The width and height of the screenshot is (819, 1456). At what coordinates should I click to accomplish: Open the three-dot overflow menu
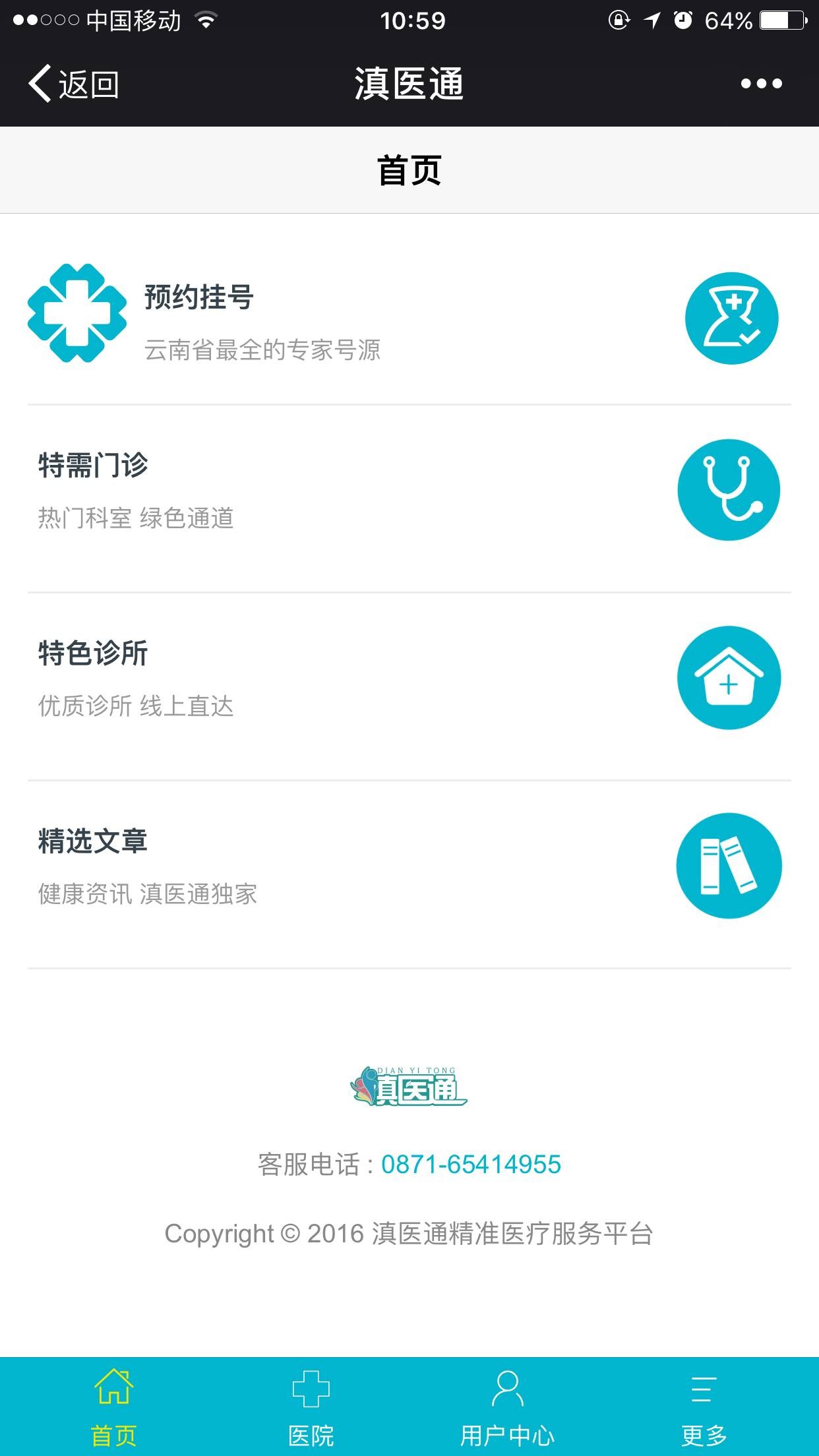pyautogui.click(x=761, y=84)
